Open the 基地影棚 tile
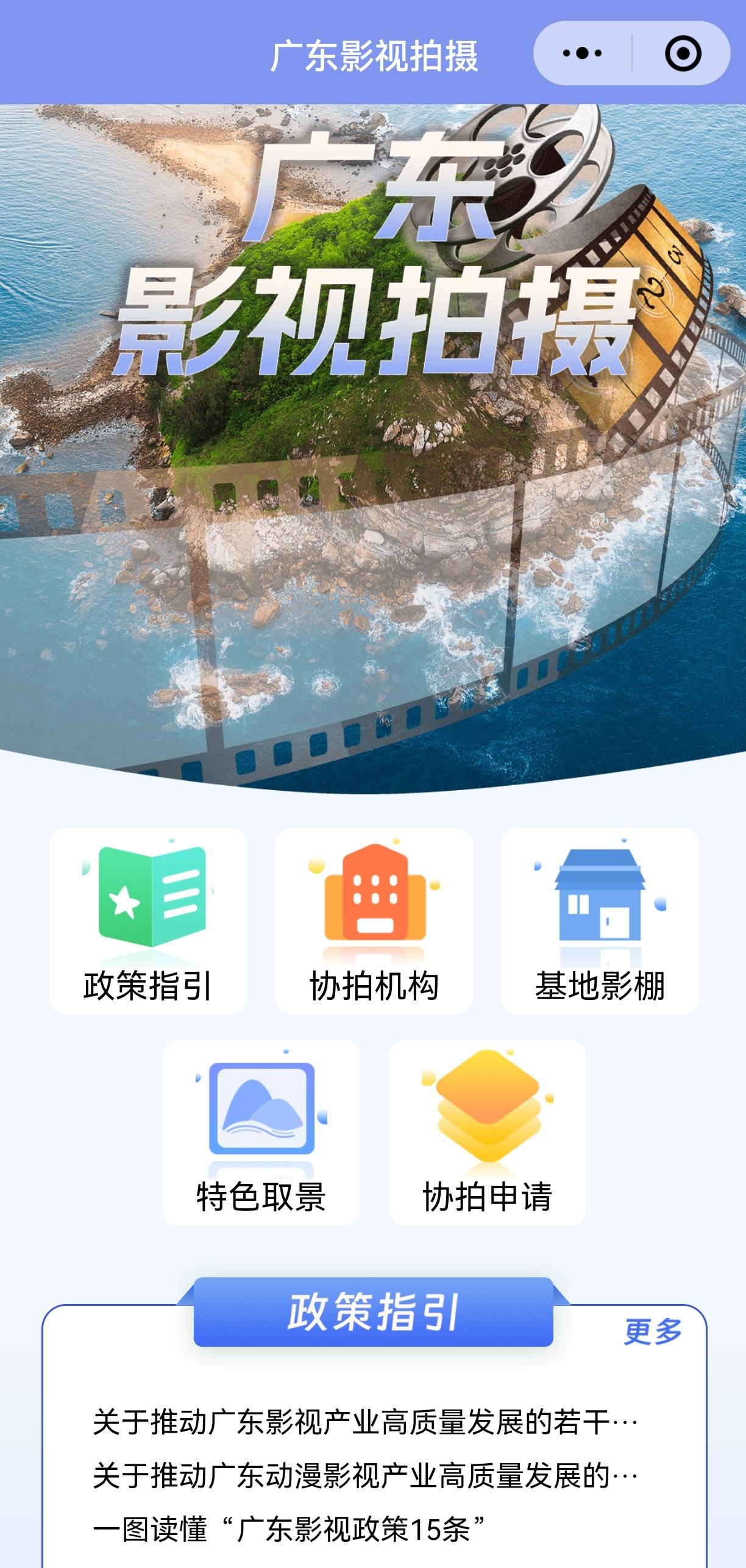 coord(600,921)
